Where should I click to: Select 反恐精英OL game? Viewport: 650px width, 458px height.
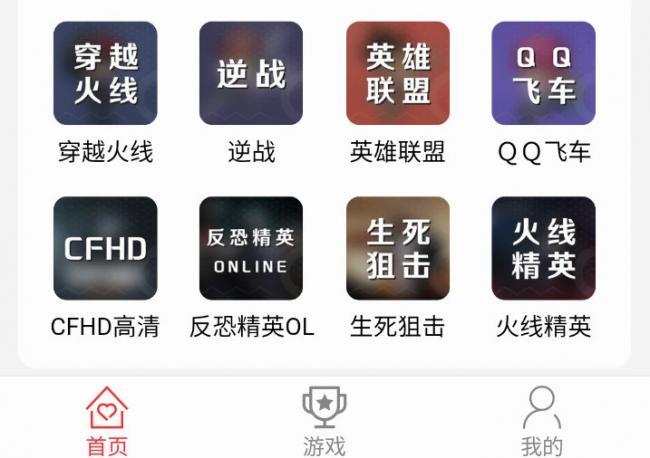(251, 249)
